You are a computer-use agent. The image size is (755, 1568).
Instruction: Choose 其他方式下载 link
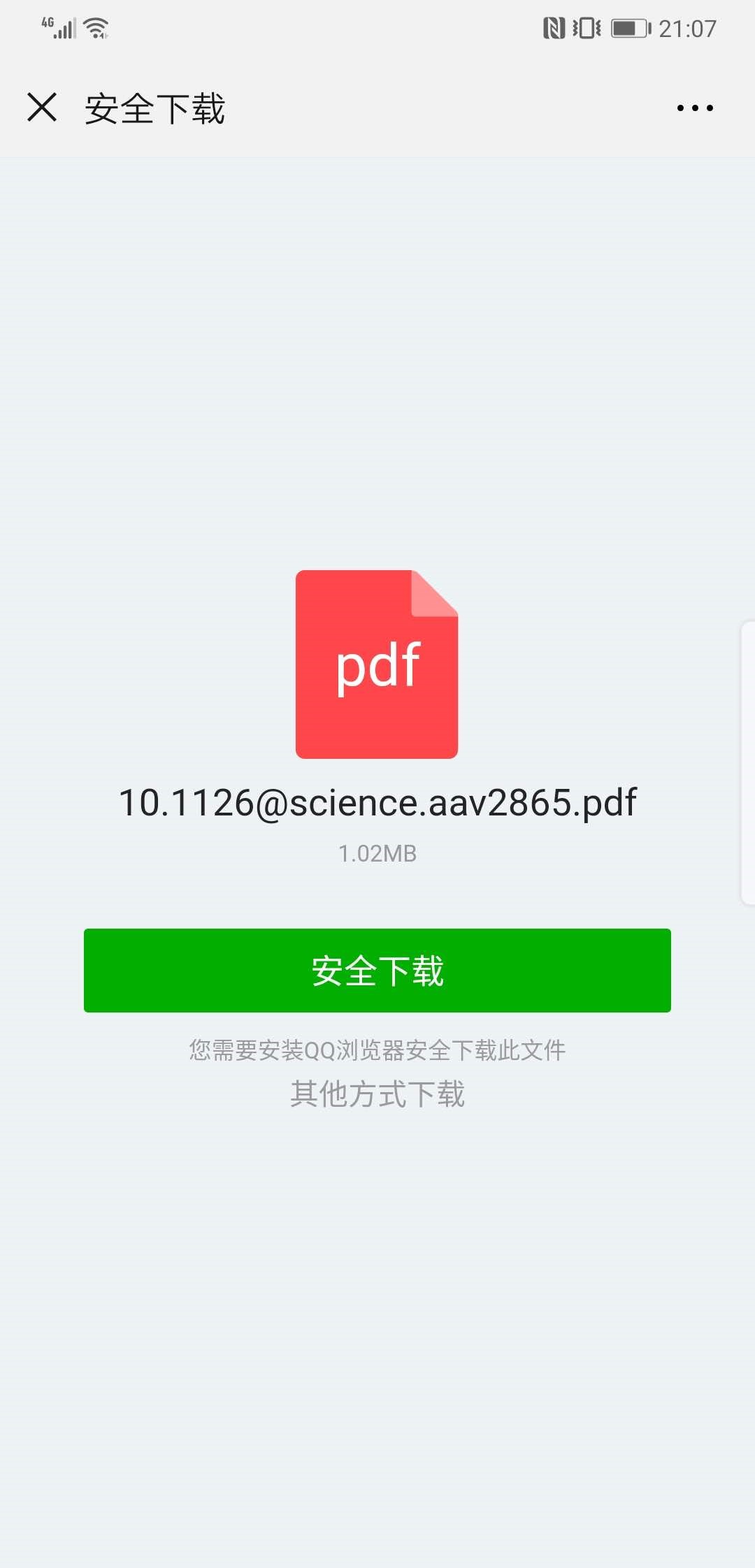[377, 1094]
